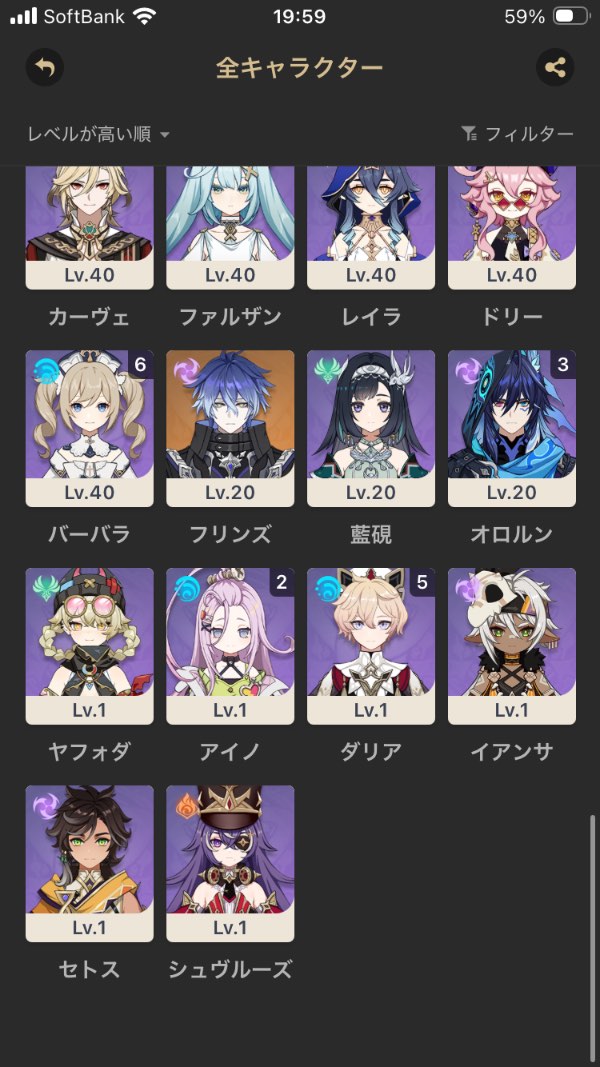The height and width of the screenshot is (1067, 600).
Task: Go back with the arrow icon
Action: click(x=45, y=67)
